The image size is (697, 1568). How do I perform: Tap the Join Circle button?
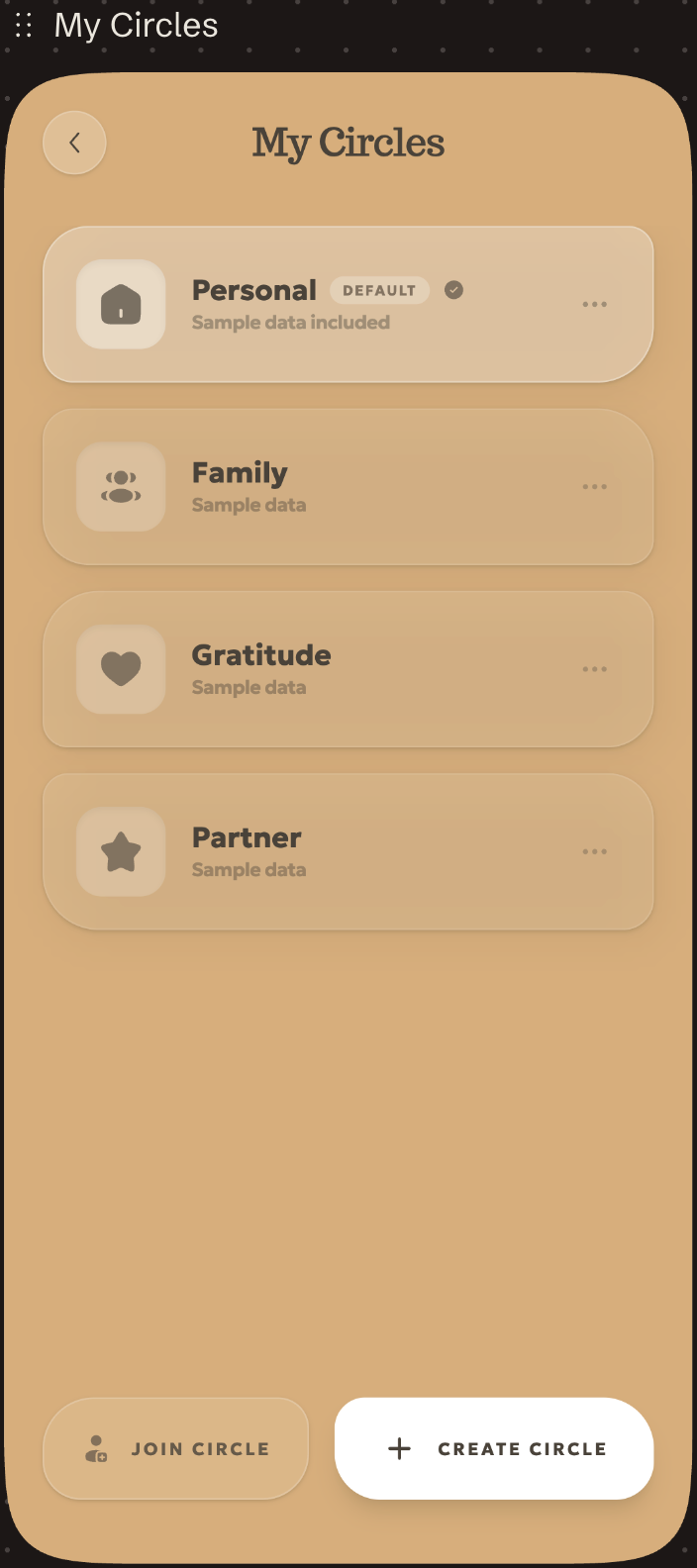point(176,1448)
